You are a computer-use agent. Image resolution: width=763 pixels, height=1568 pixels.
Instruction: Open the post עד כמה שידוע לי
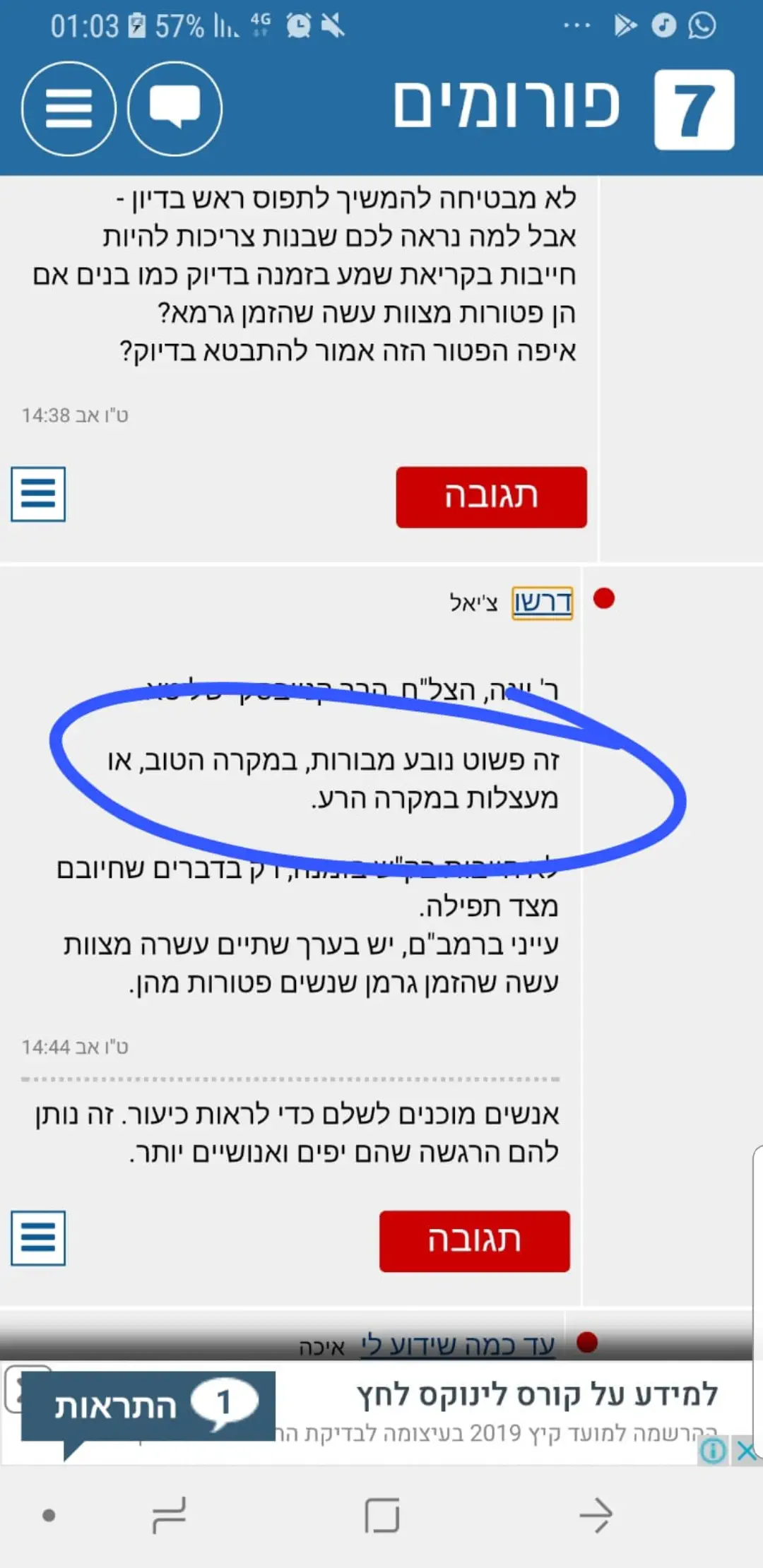(458, 1345)
